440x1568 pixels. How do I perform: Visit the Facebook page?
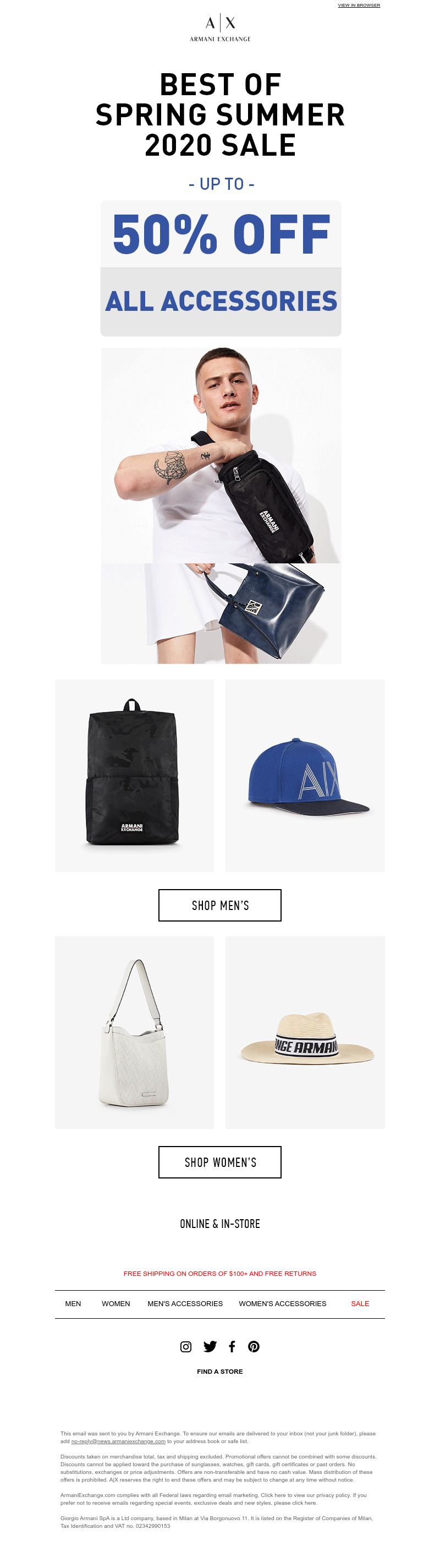(232, 1346)
